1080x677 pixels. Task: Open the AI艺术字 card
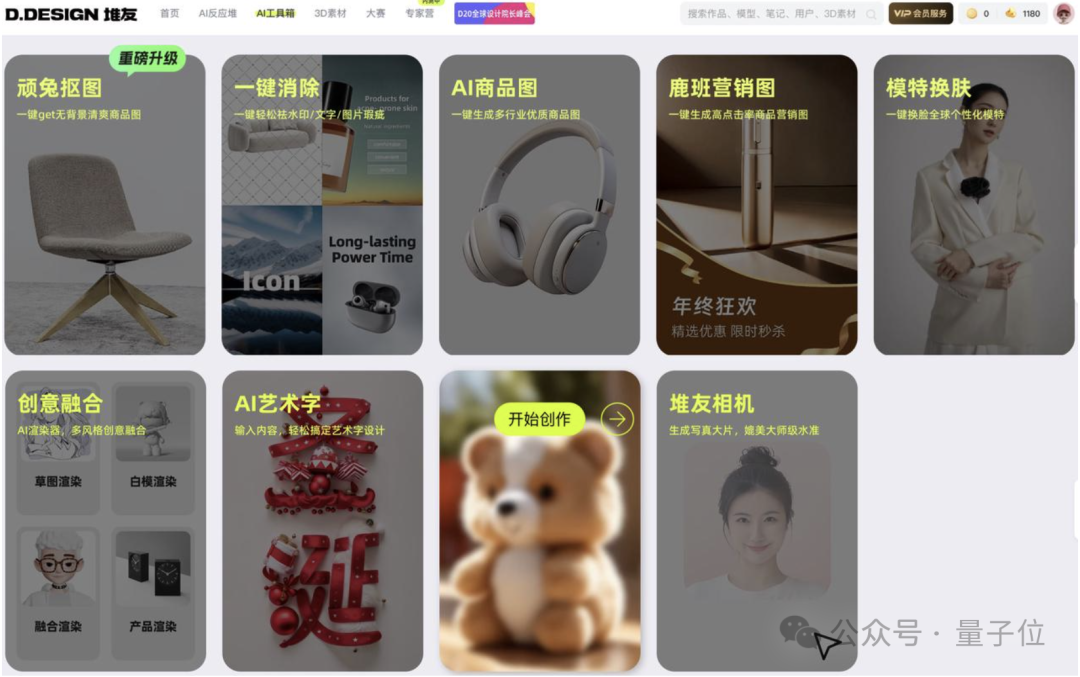click(x=322, y=520)
